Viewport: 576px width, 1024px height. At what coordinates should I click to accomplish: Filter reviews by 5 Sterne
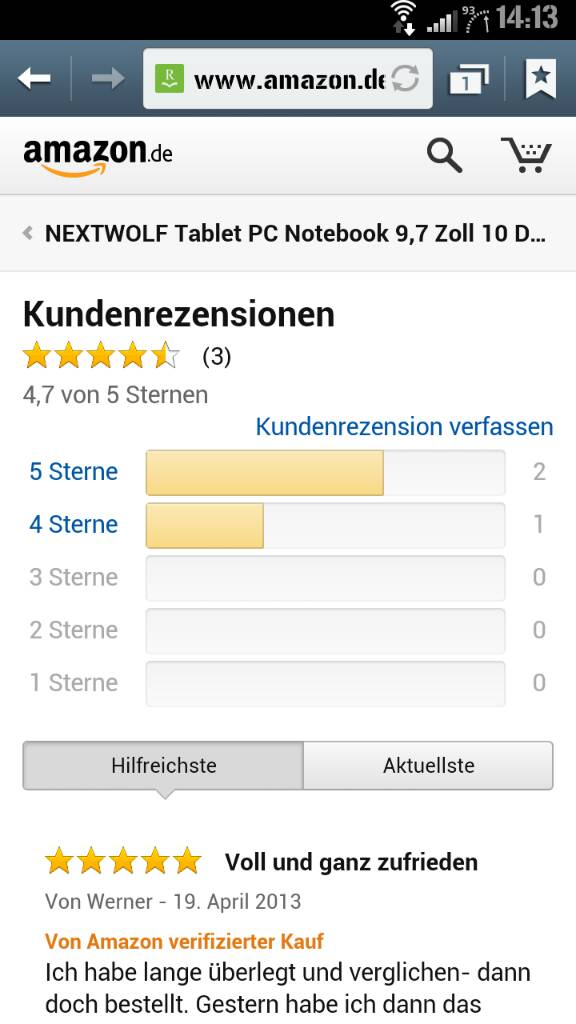(74, 472)
